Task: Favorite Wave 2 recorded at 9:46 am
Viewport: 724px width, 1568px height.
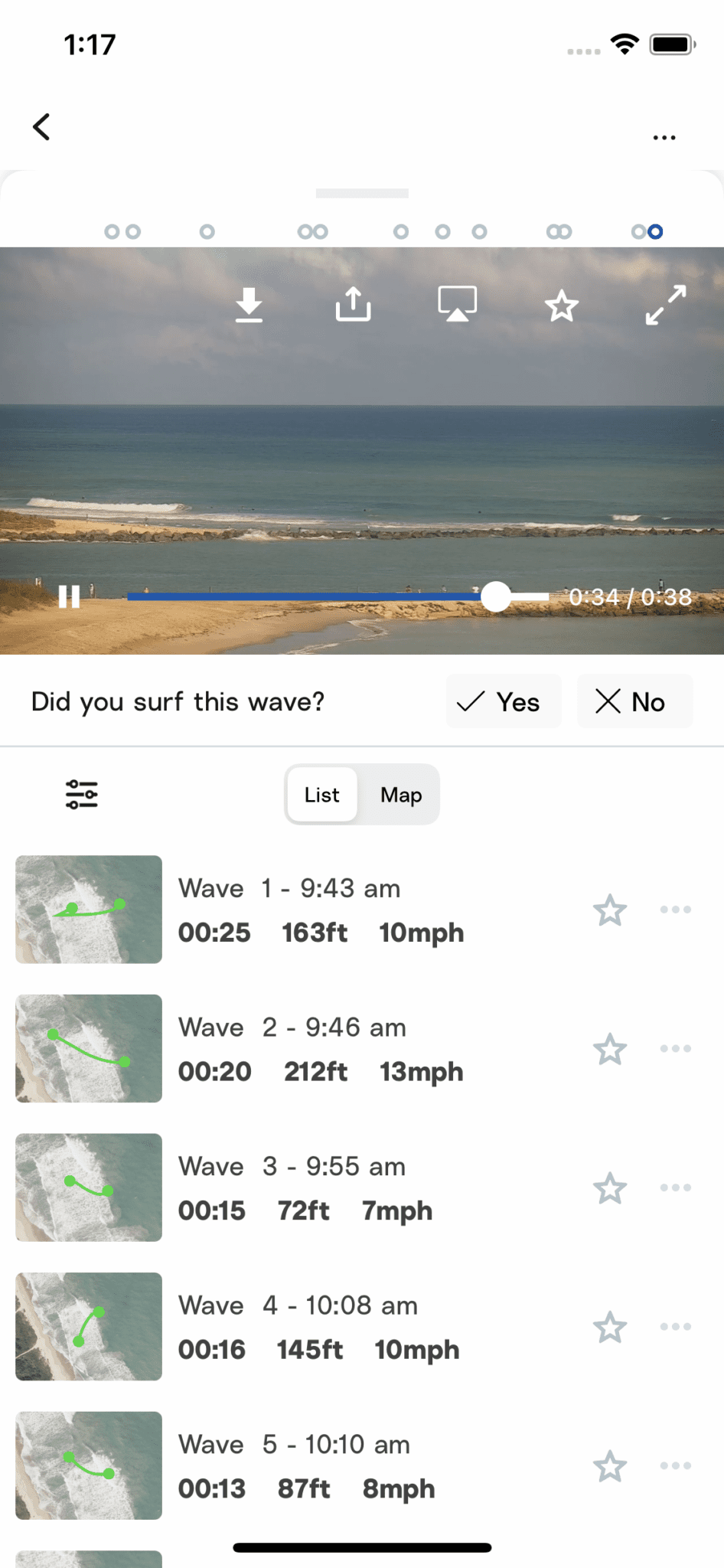Action: [x=609, y=1049]
